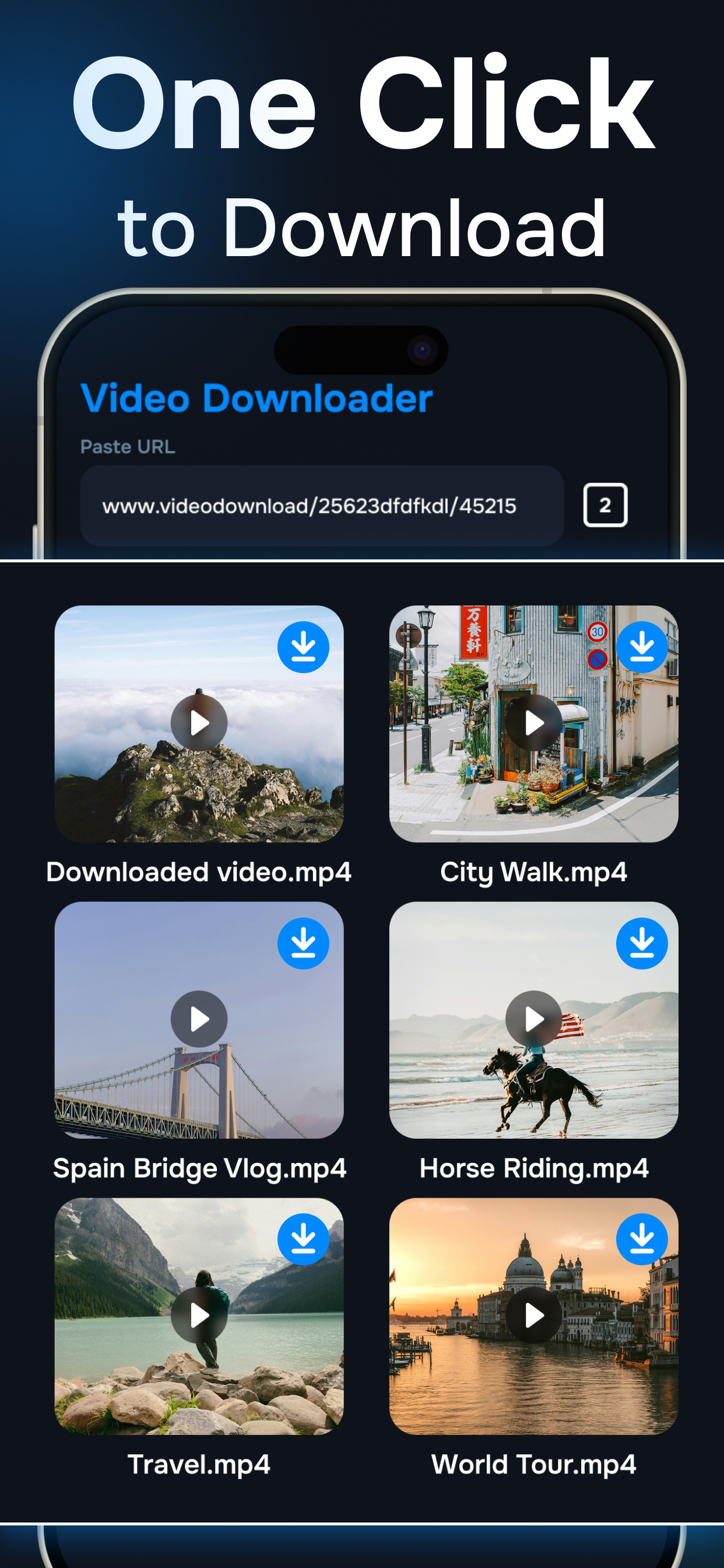Click the Paste URL input field
Image resolution: width=724 pixels, height=1568 pixels.
click(322, 505)
